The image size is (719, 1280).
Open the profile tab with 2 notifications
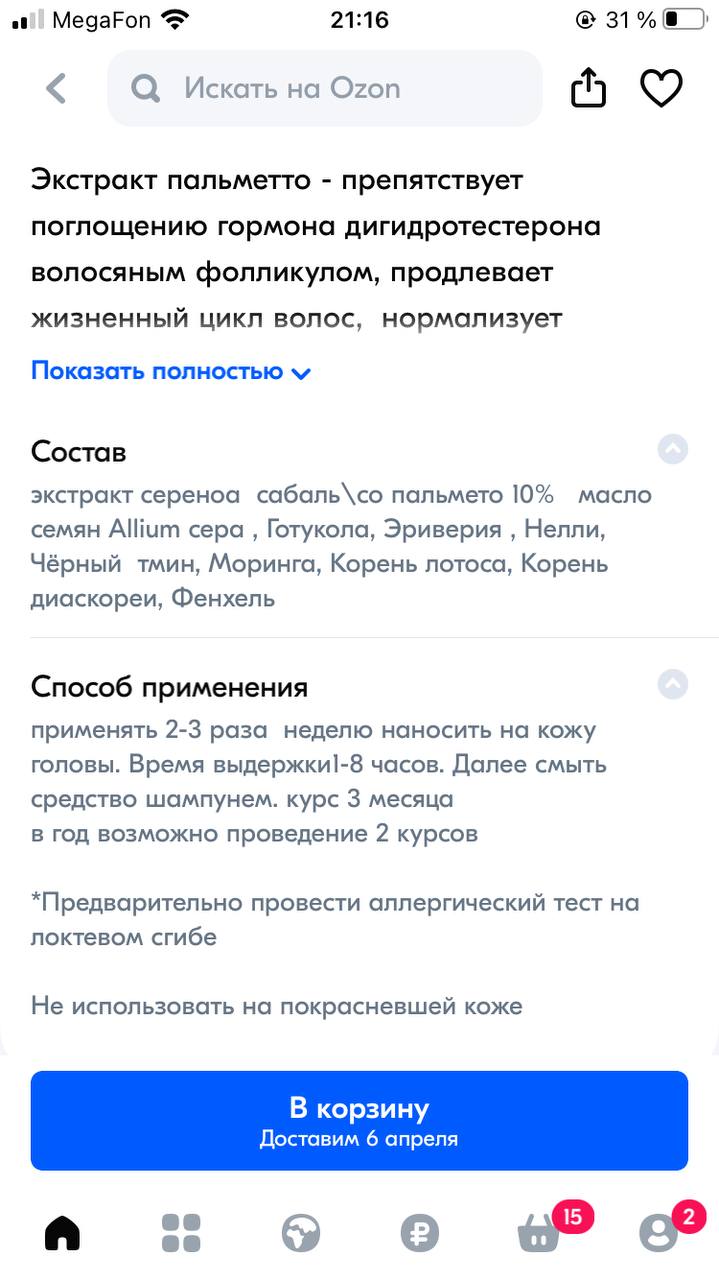point(660,1232)
